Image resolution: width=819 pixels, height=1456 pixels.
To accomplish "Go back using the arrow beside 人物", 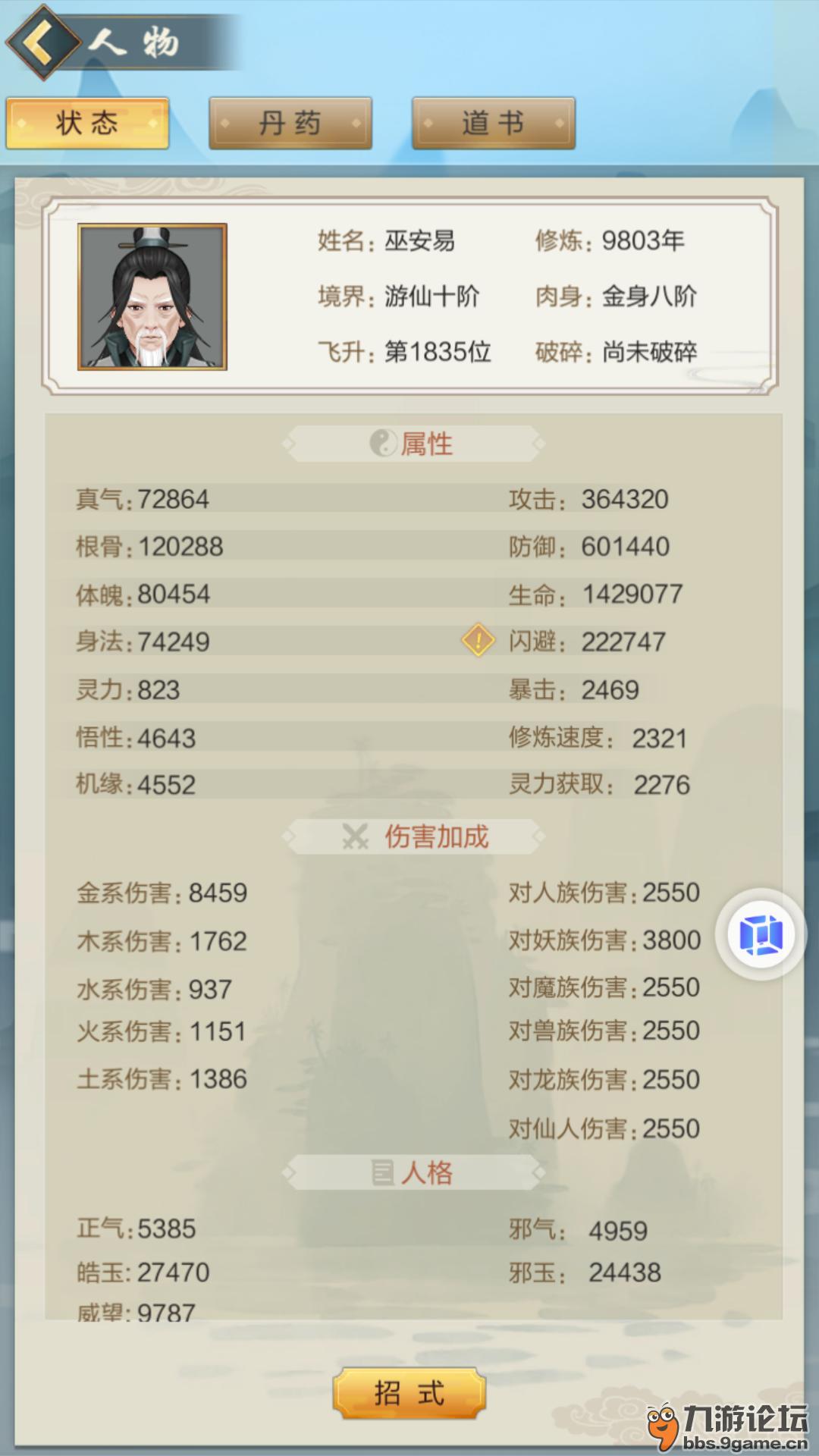I will (x=42, y=42).
